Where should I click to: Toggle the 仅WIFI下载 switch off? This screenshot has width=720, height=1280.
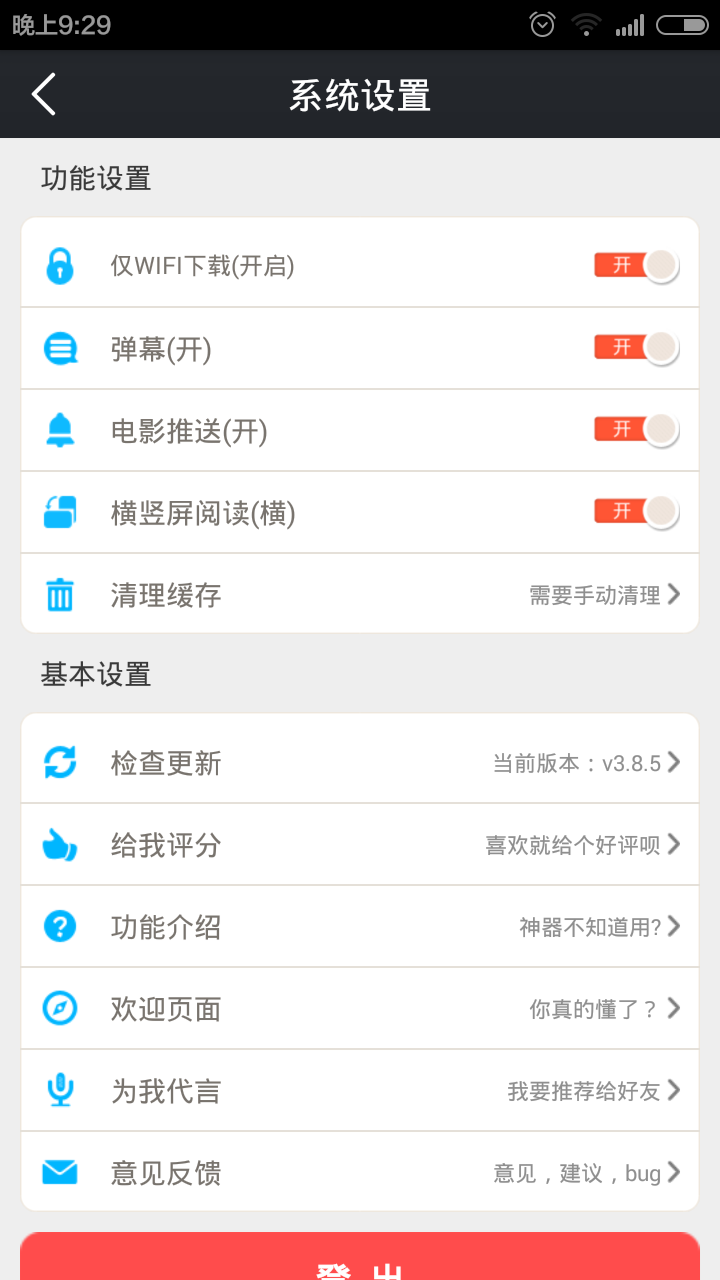click(x=636, y=265)
